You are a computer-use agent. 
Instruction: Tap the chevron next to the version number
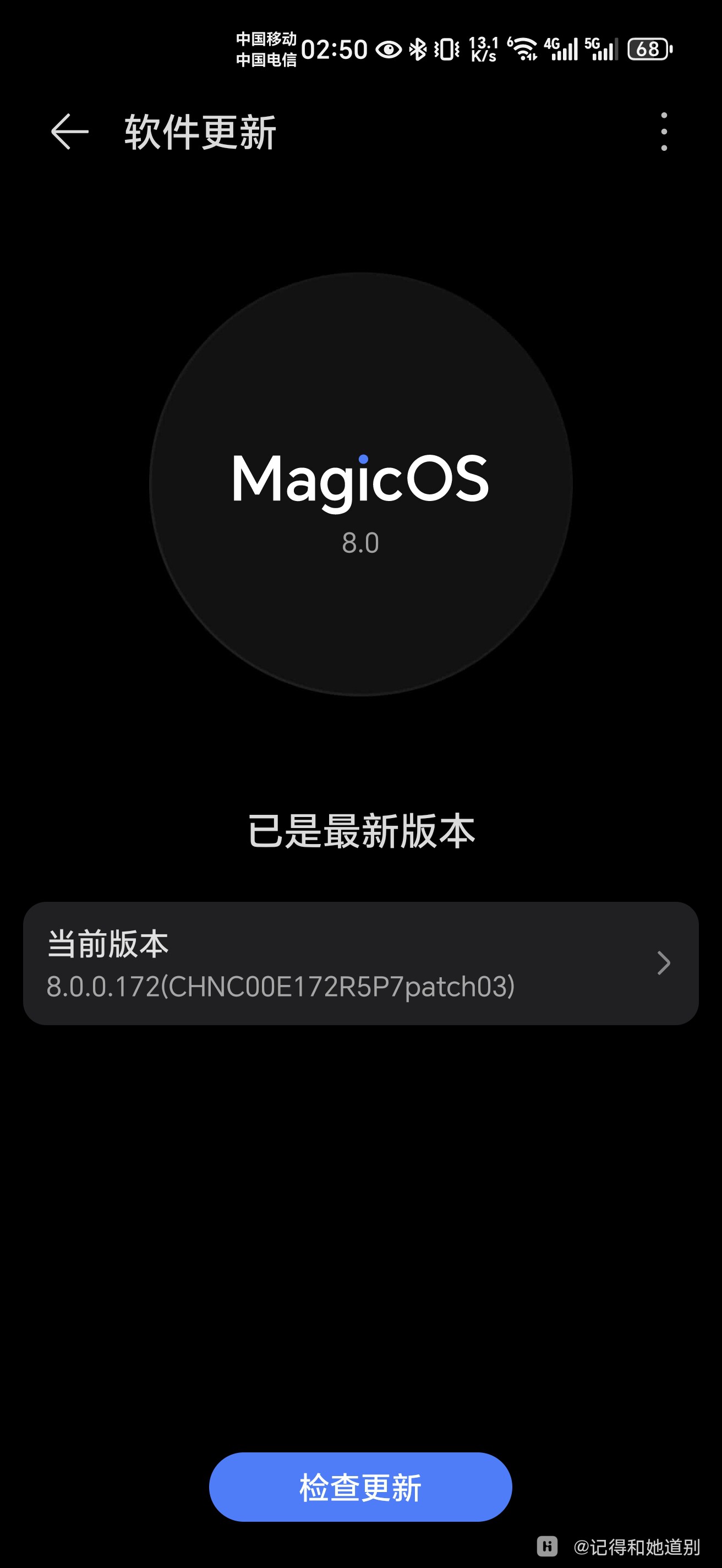point(663,963)
